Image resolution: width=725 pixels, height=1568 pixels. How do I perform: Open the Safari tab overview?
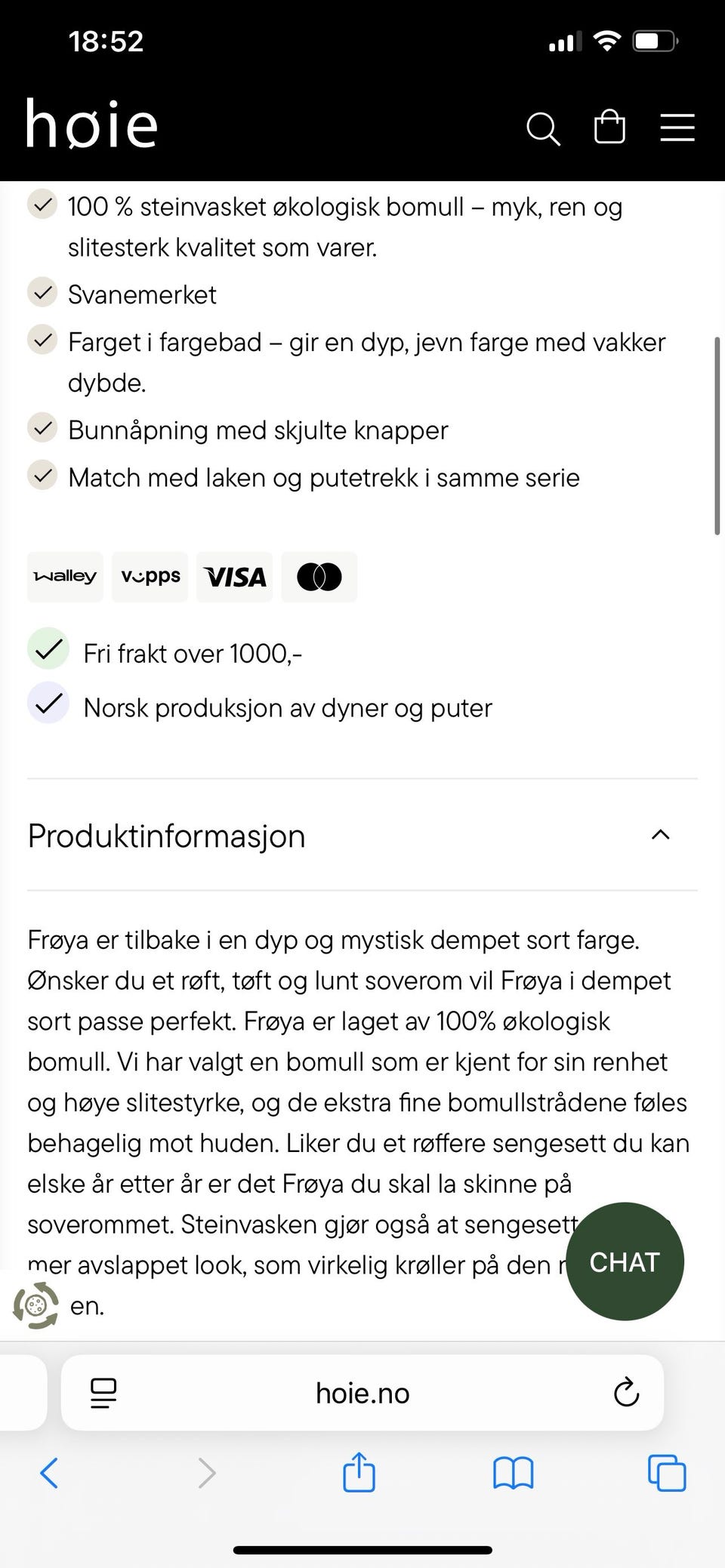click(665, 1472)
